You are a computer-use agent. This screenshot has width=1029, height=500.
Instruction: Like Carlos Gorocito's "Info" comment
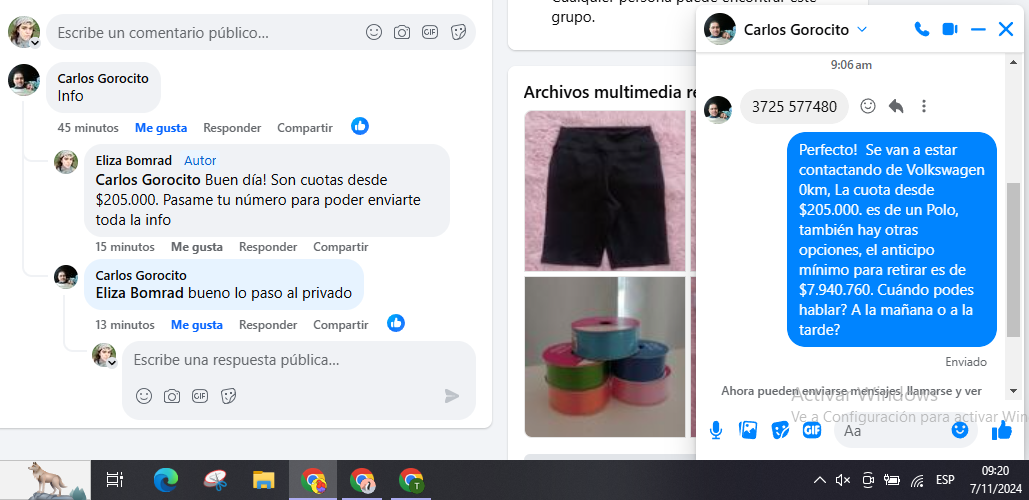pyautogui.click(x=161, y=128)
